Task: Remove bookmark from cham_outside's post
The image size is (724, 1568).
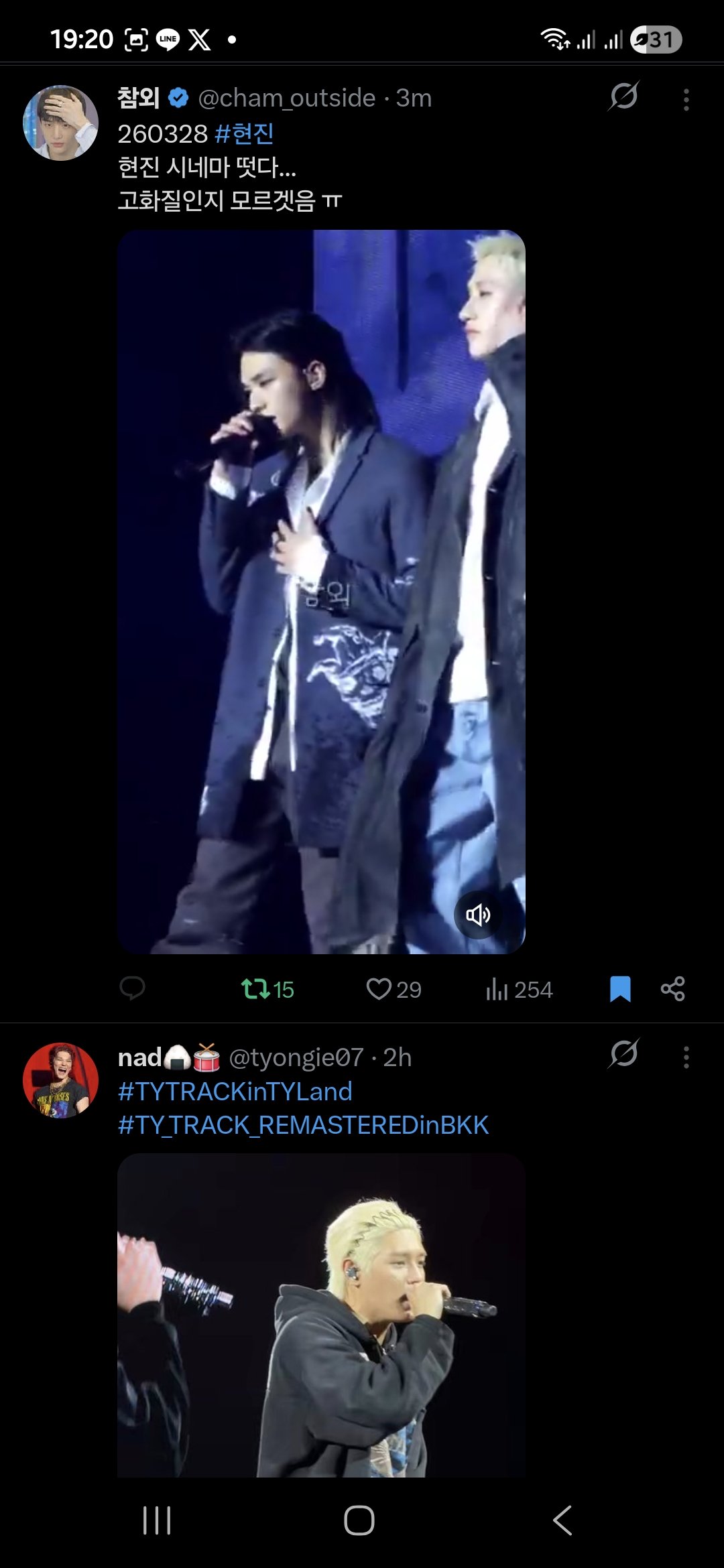Action: (x=620, y=989)
